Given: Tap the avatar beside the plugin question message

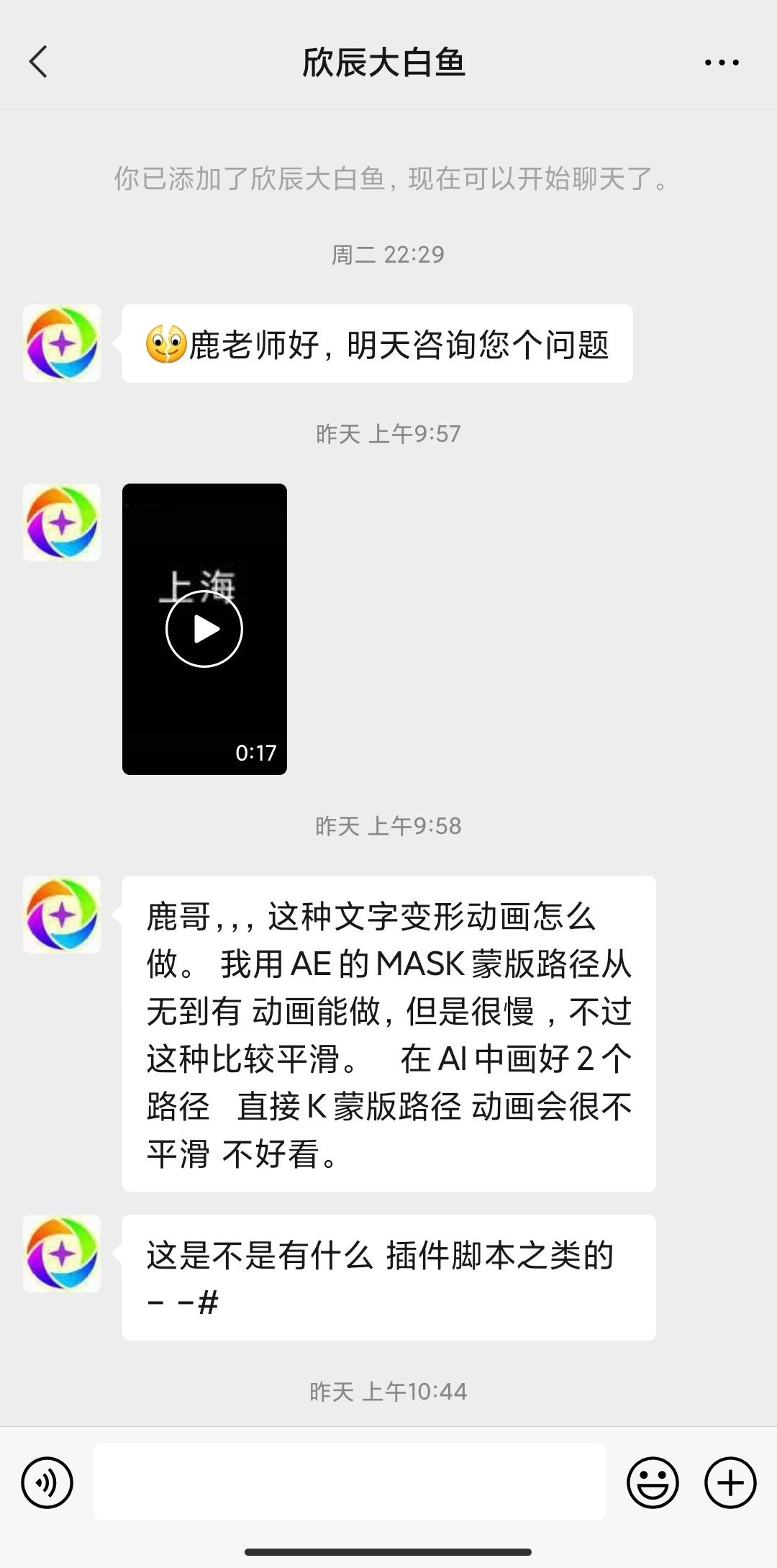Looking at the screenshot, I should tap(61, 1252).
